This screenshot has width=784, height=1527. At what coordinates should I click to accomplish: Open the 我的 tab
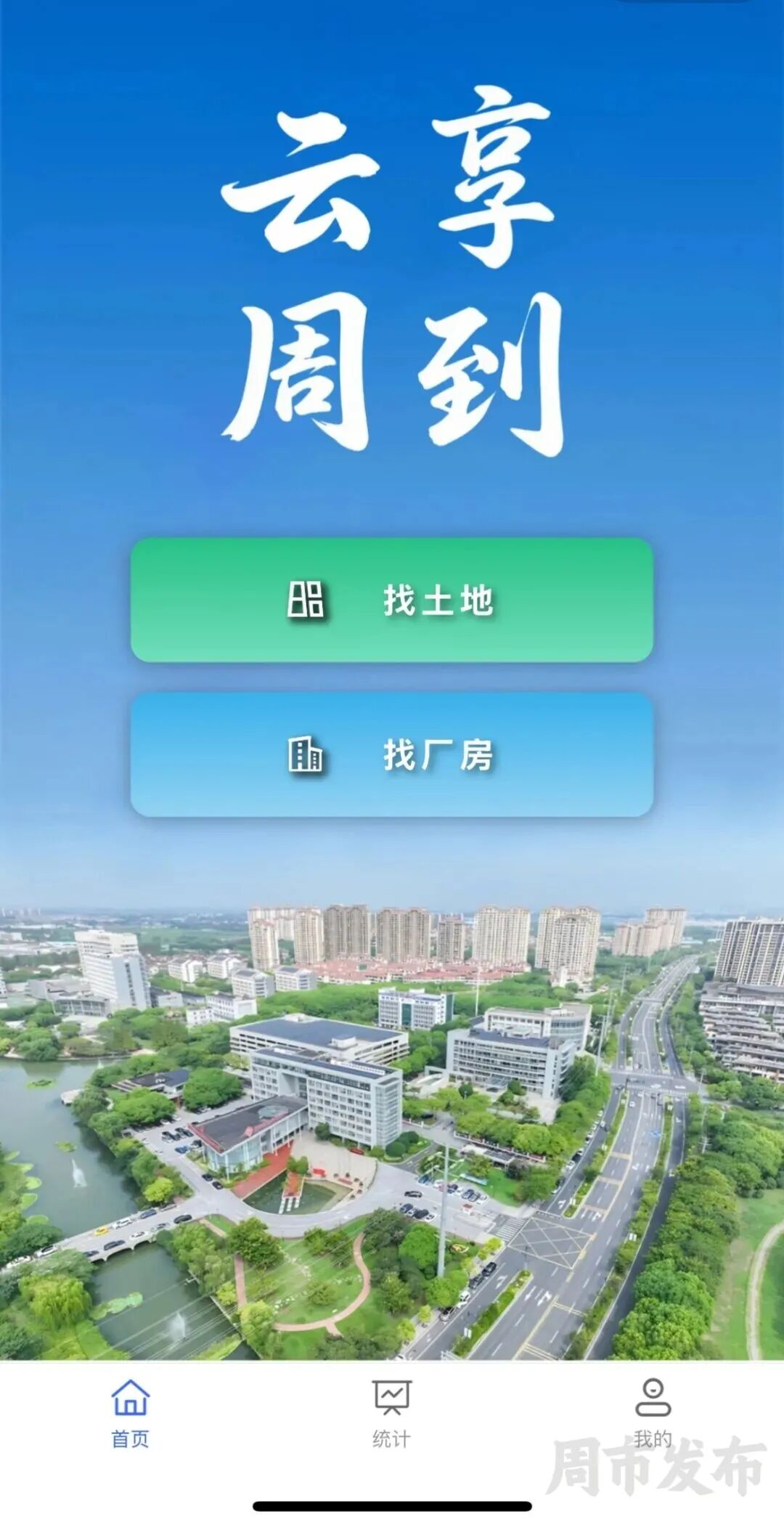click(x=653, y=1413)
